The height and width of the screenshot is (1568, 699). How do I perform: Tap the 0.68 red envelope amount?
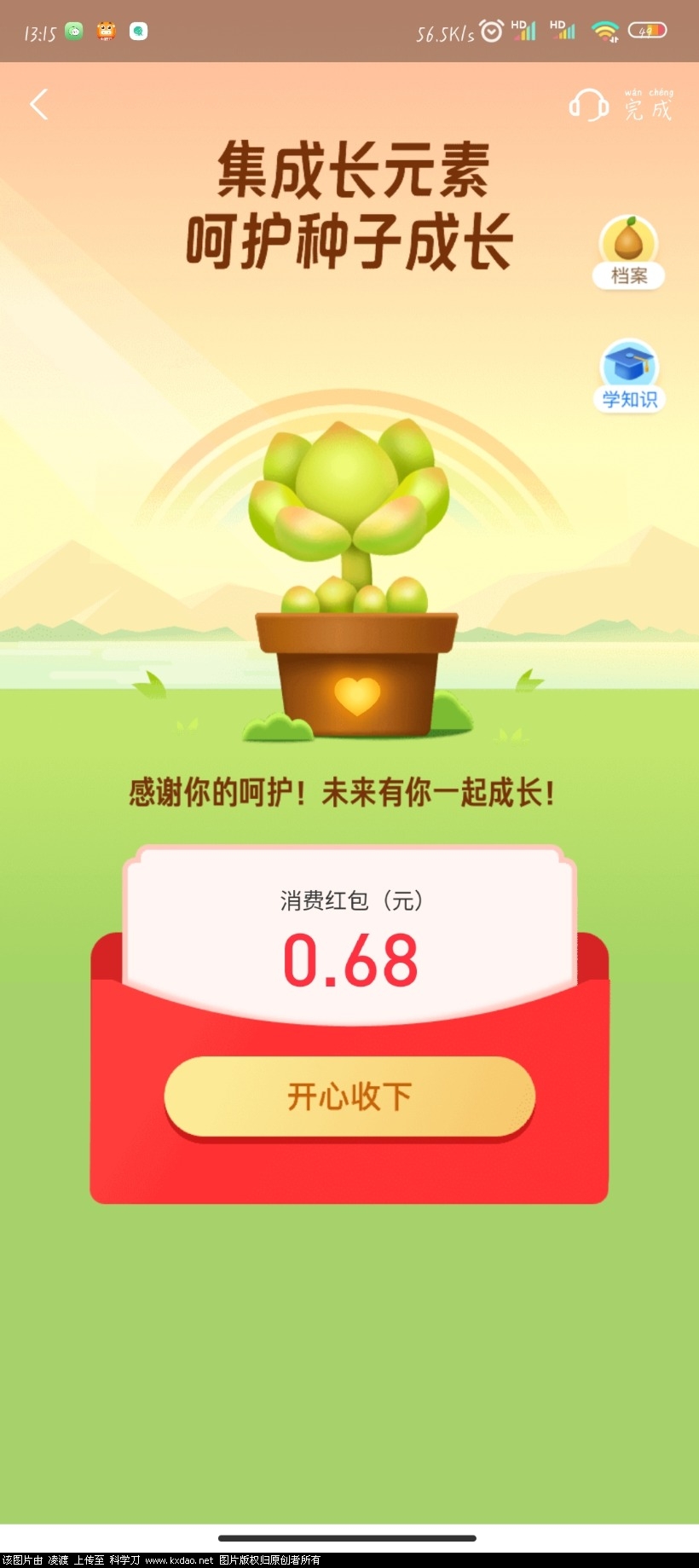(x=349, y=958)
